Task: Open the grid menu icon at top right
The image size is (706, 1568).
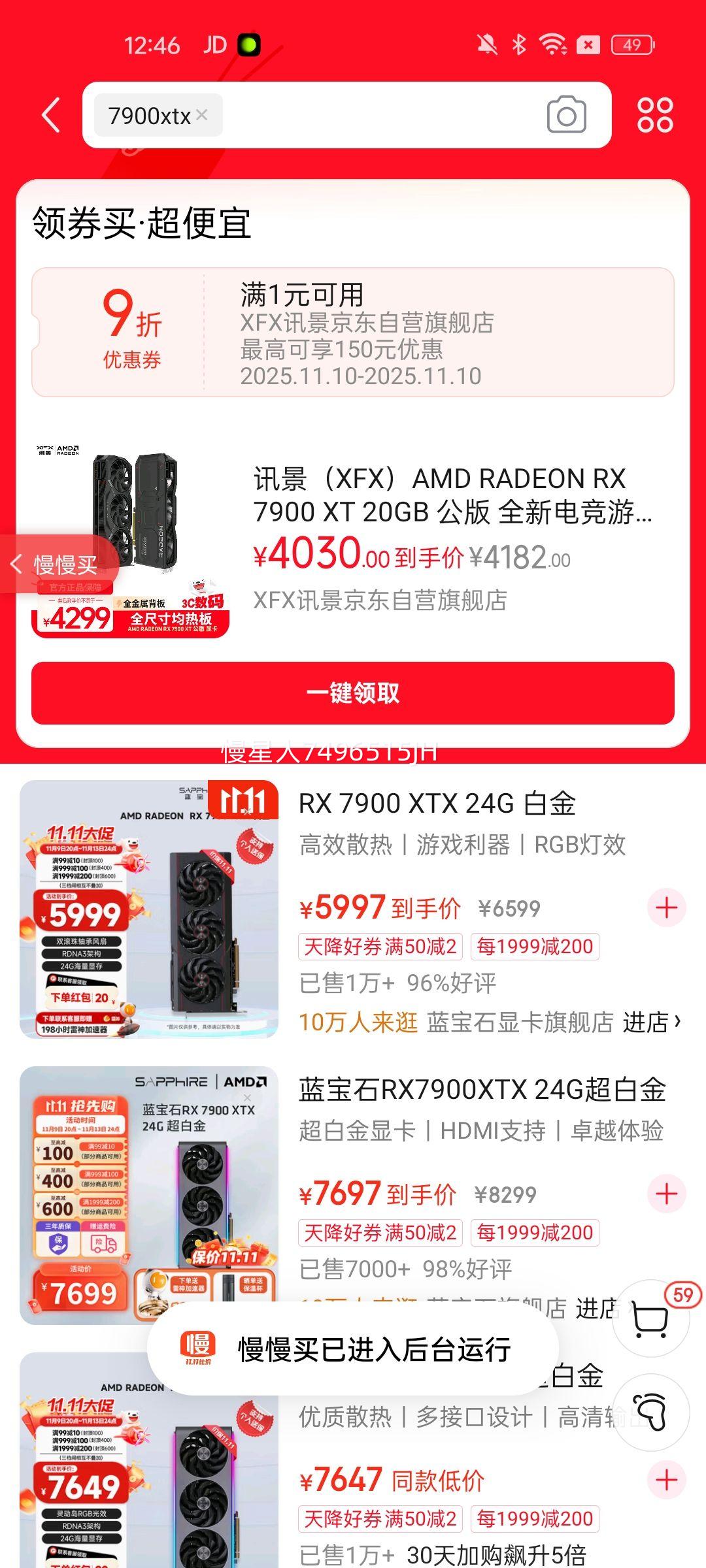Action: 657,116
